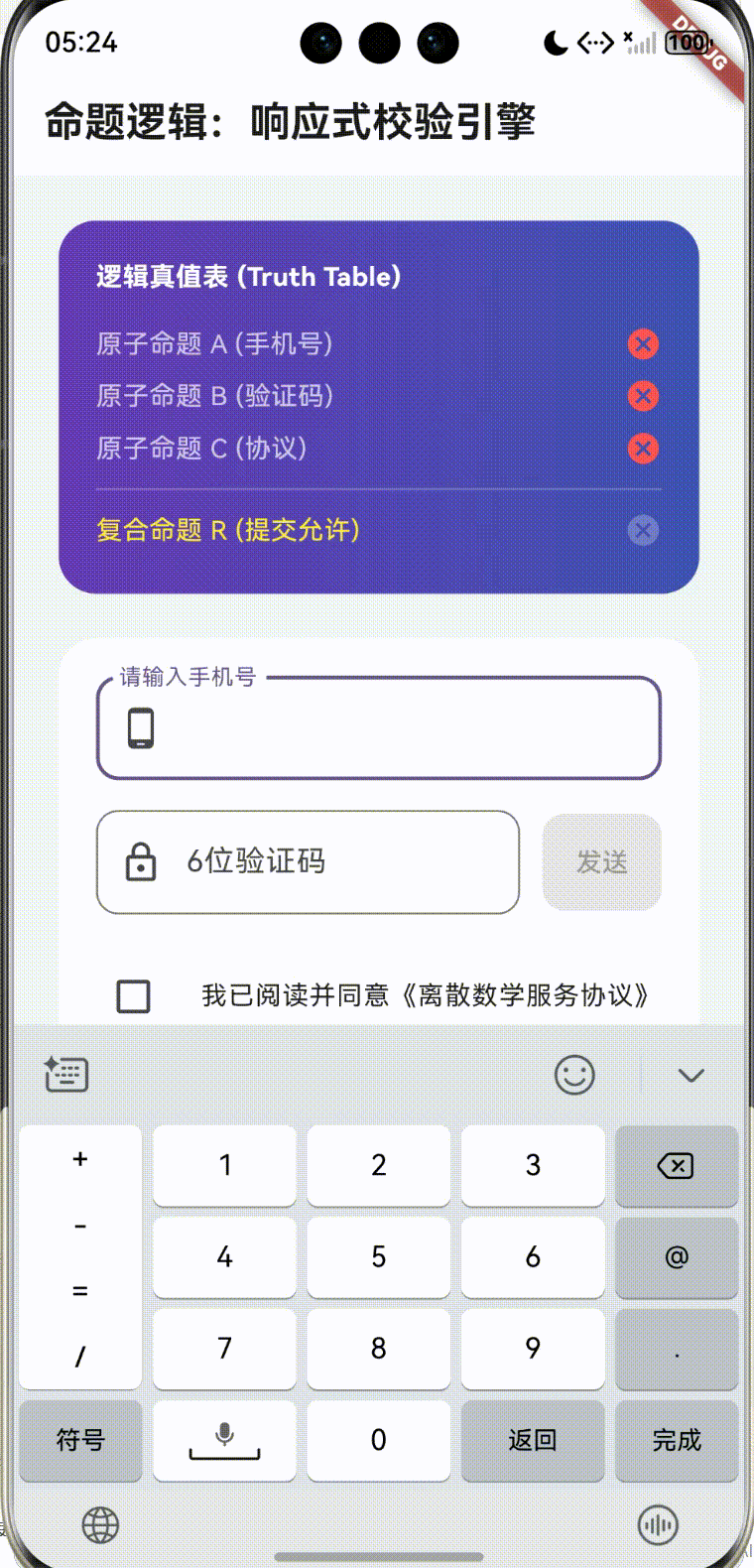This screenshot has width=754, height=1568.
Task: Collapse the keyboard with the down chevron
Action: click(x=690, y=1074)
